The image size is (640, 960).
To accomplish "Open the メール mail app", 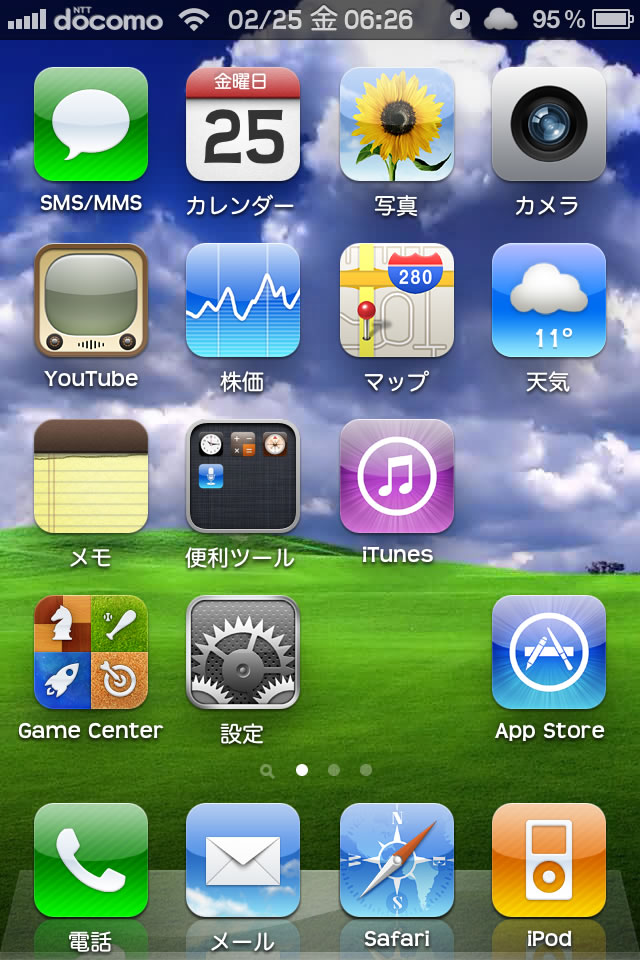I will 243,860.
